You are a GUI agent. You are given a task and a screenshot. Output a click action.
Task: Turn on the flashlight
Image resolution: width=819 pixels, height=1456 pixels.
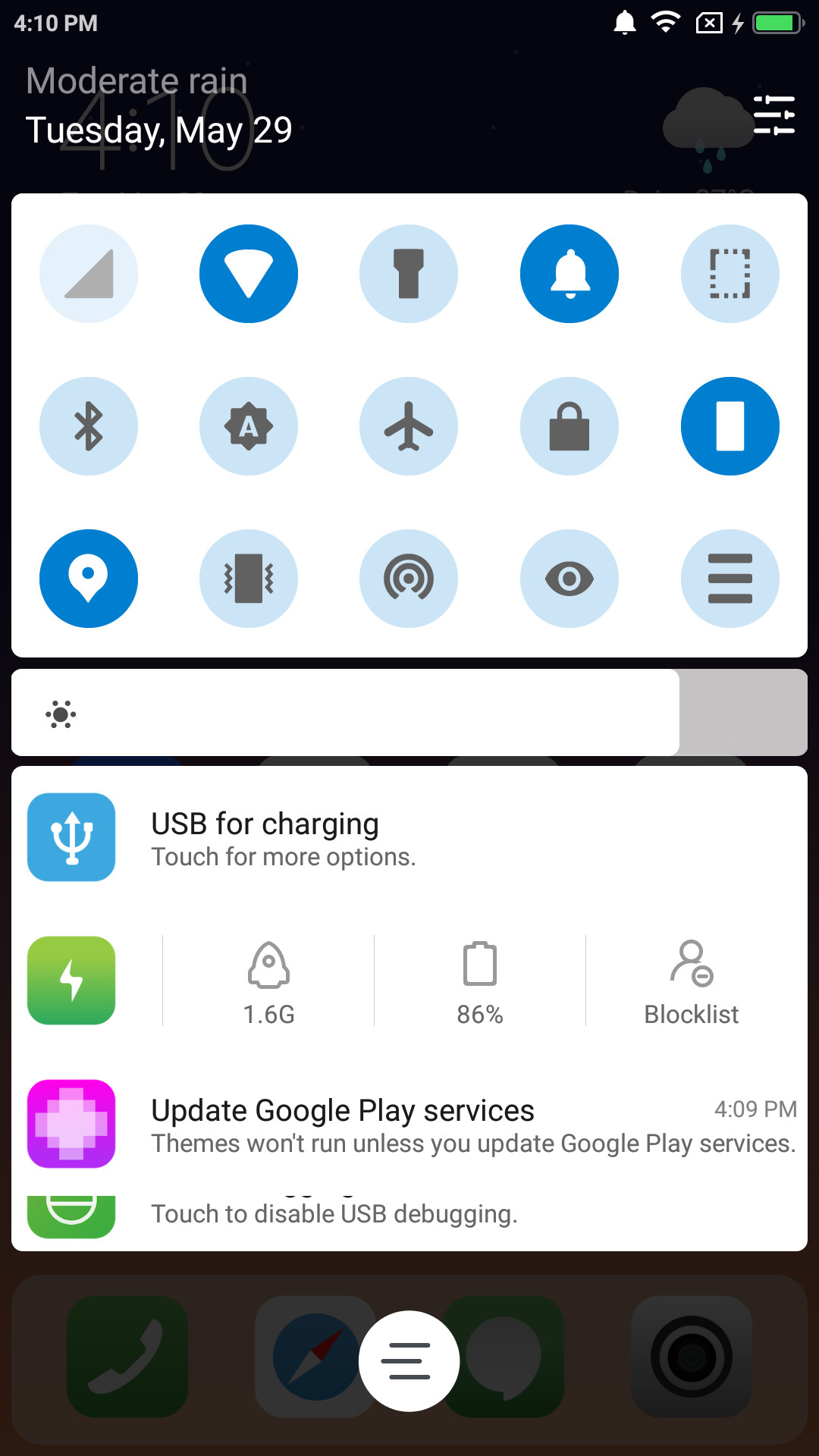point(409,274)
